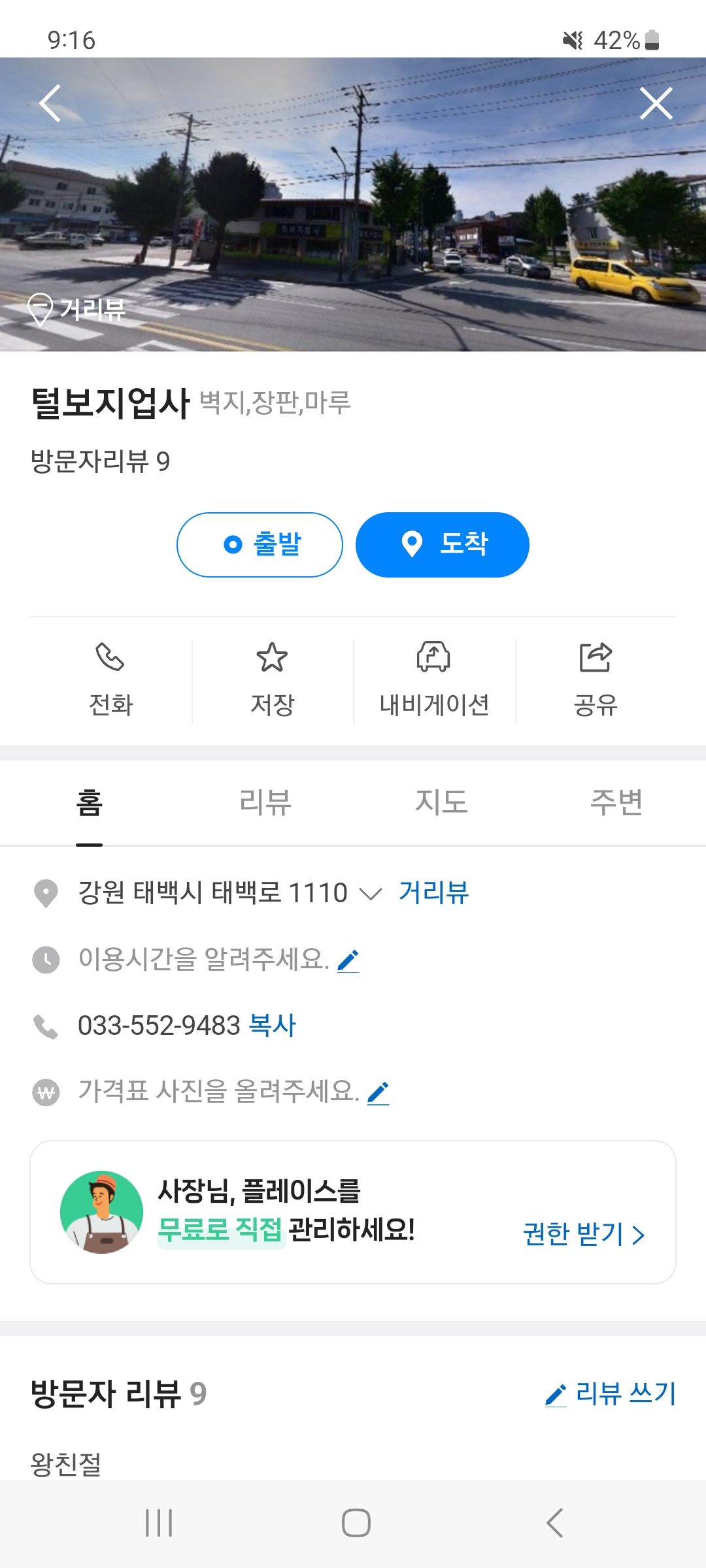Switch to the 지도 tab
The image size is (706, 1568).
tap(441, 802)
